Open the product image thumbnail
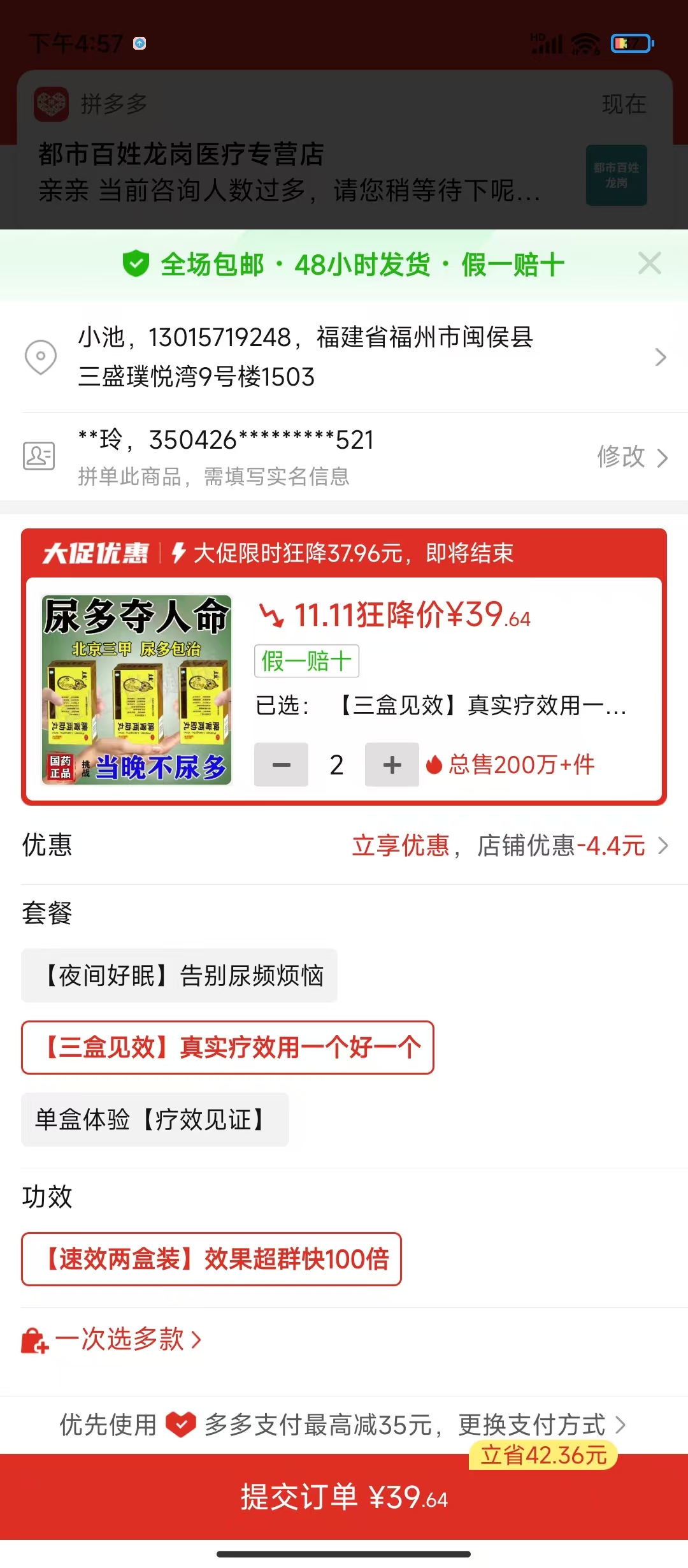688x1568 pixels. point(136,689)
